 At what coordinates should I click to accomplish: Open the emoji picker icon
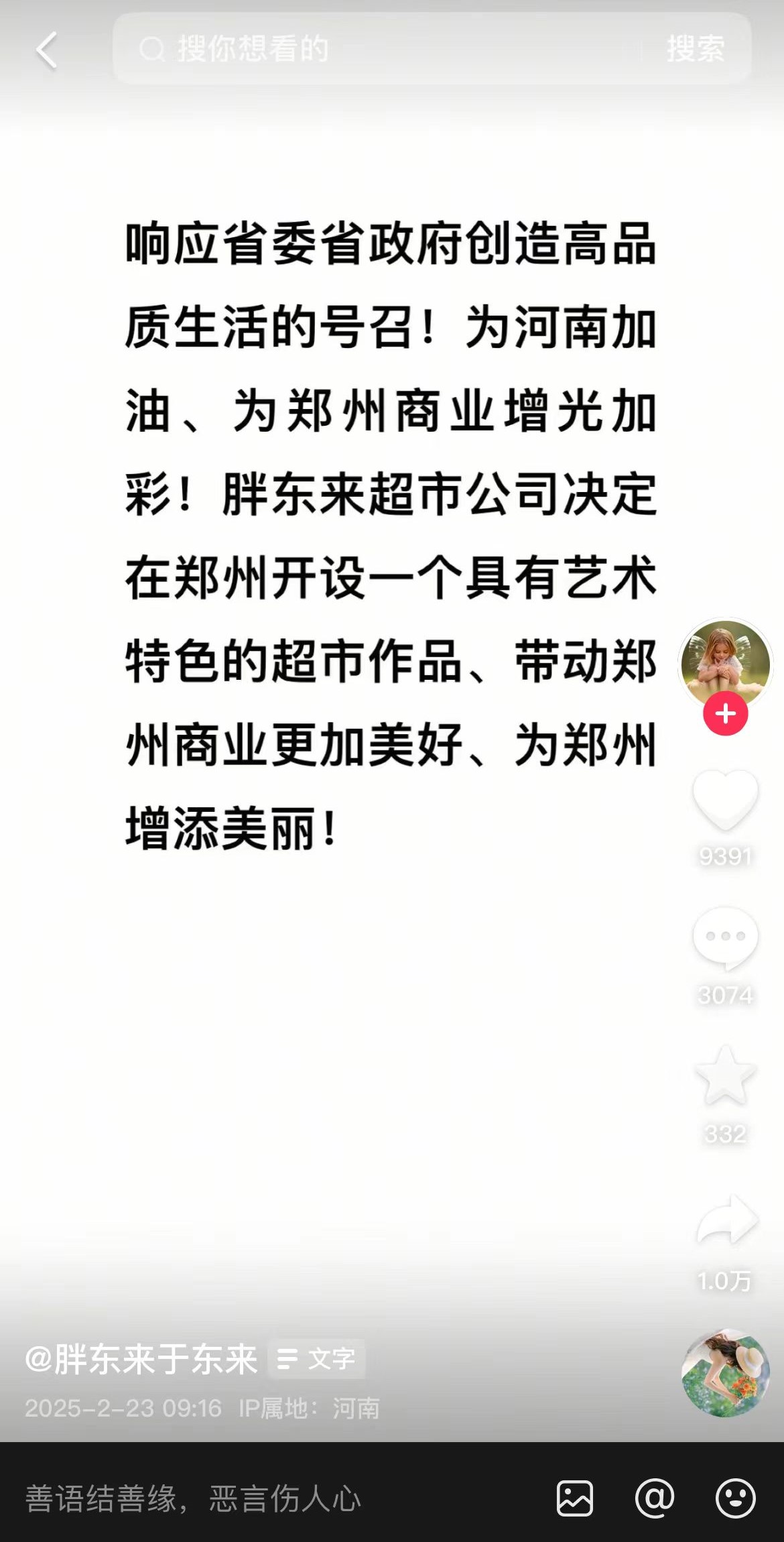click(x=735, y=1498)
